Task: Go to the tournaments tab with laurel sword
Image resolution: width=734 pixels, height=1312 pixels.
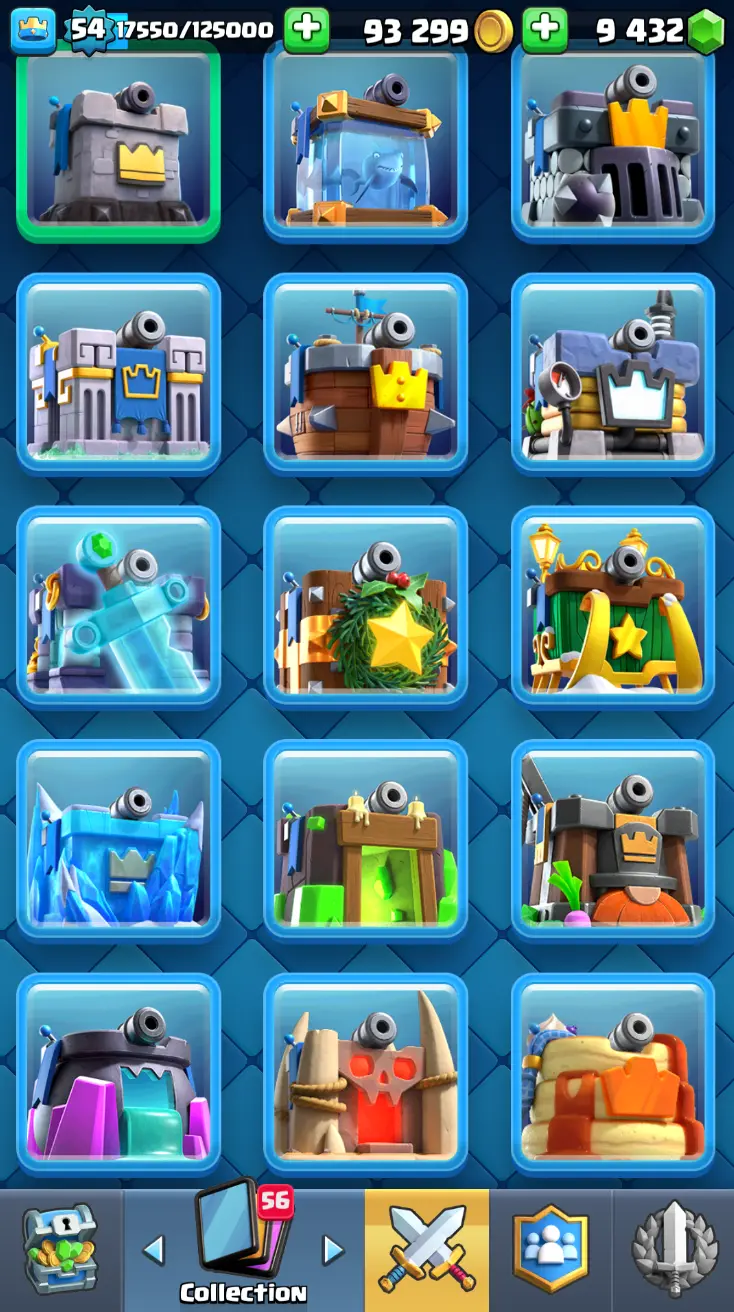Action: point(673,1250)
